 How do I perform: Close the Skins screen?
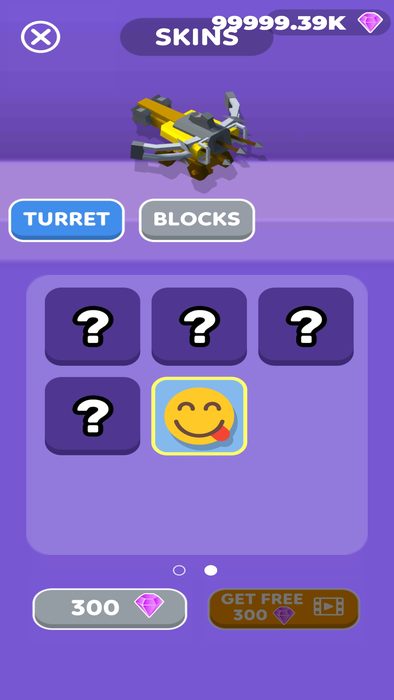tap(41, 38)
